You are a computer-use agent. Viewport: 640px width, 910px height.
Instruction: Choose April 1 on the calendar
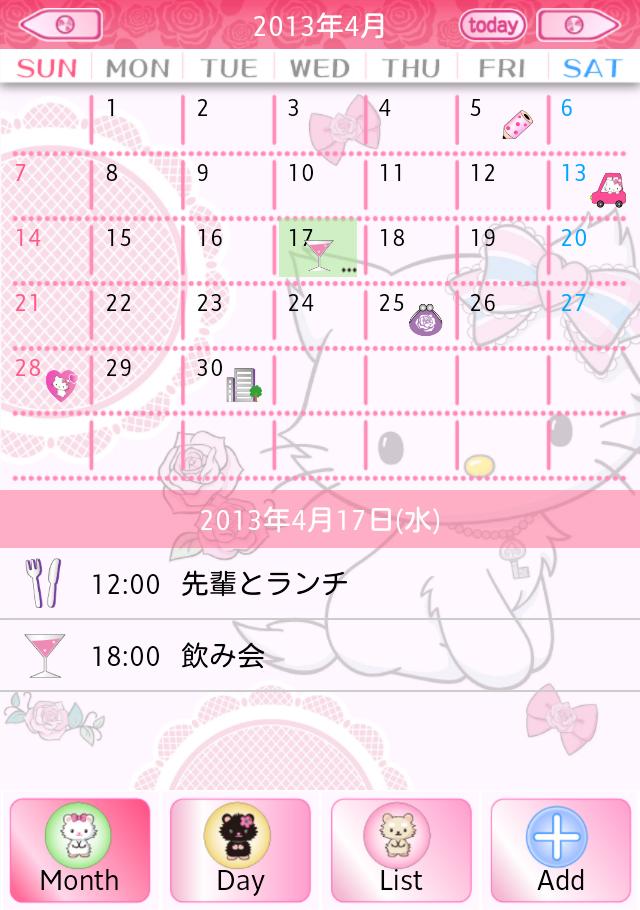coord(136,120)
